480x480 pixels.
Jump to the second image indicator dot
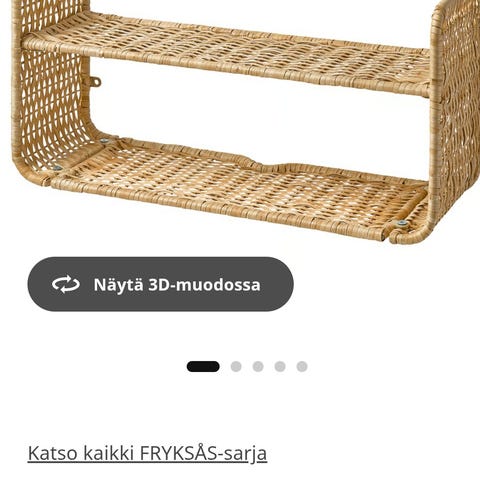tap(236, 366)
